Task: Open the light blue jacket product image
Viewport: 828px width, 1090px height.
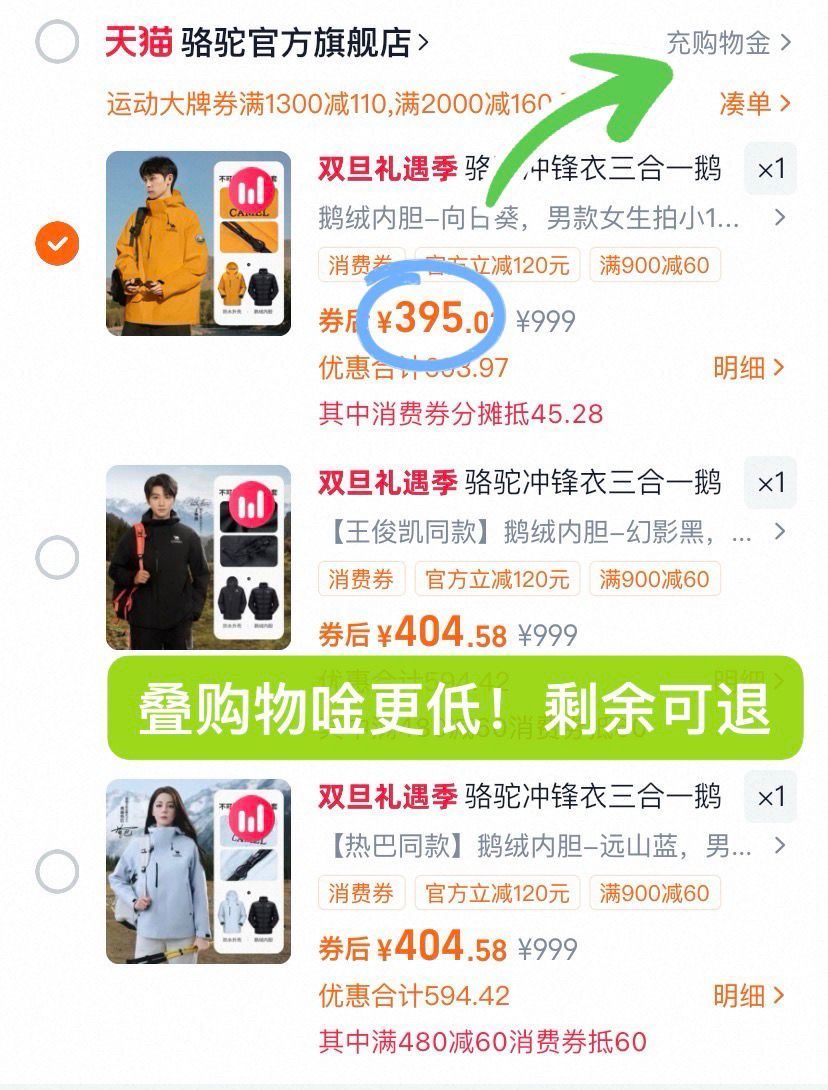Action: (x=198, y=871)
